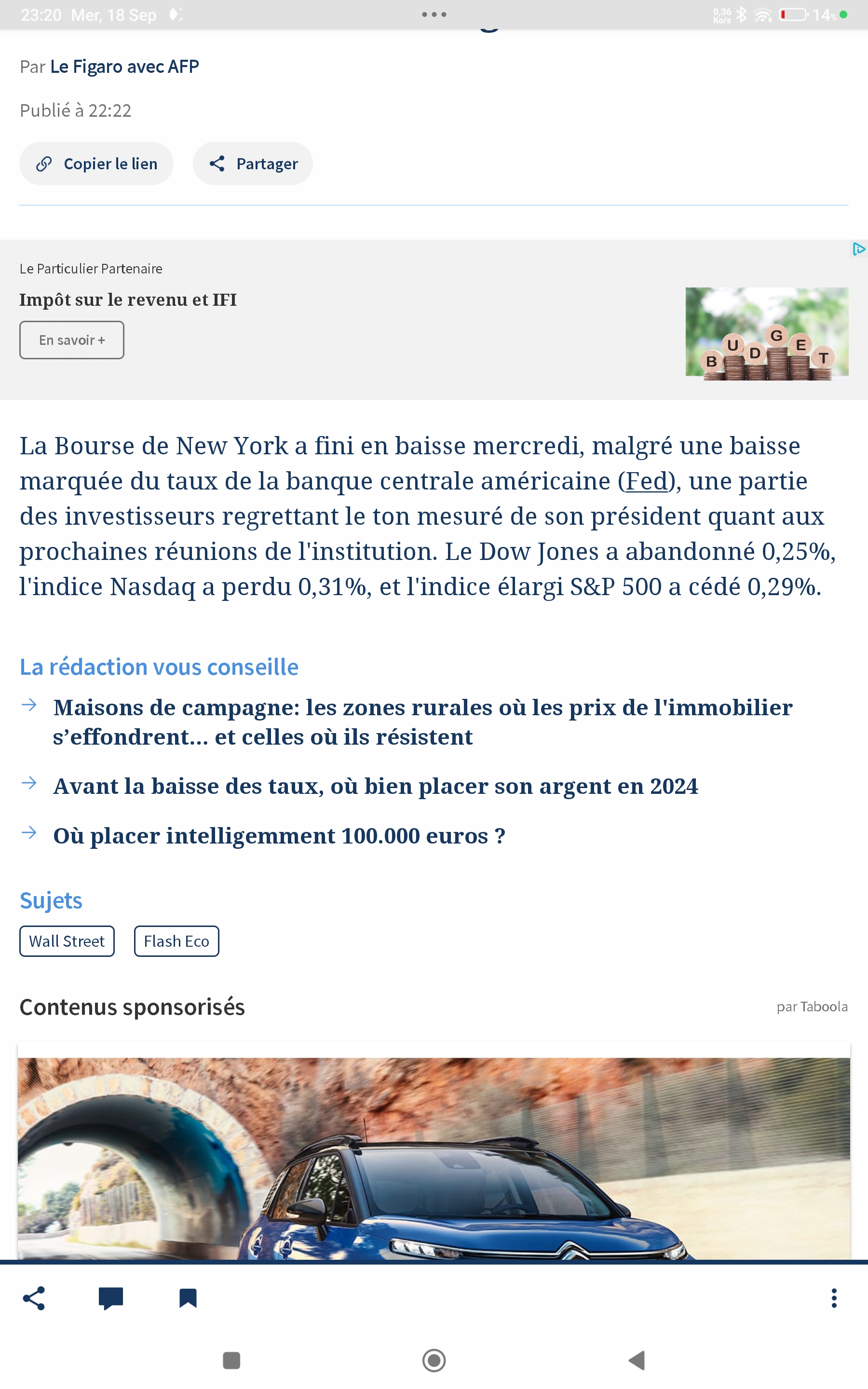
Task: Open the comments icon
Action: [110, 1298]
